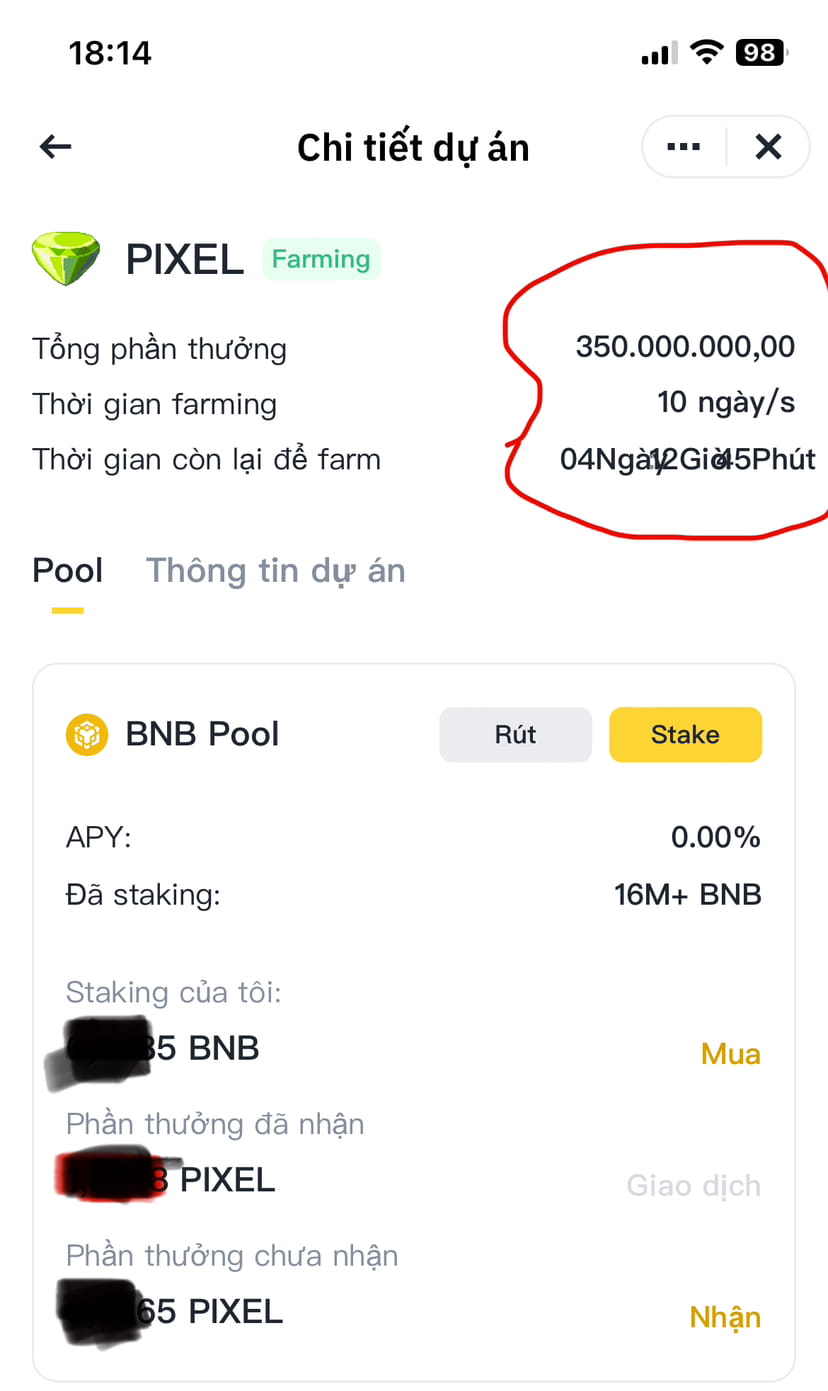Tap the Wi-Fi indicator in status bar
The image size is (828, 1391).
[706, 52]
